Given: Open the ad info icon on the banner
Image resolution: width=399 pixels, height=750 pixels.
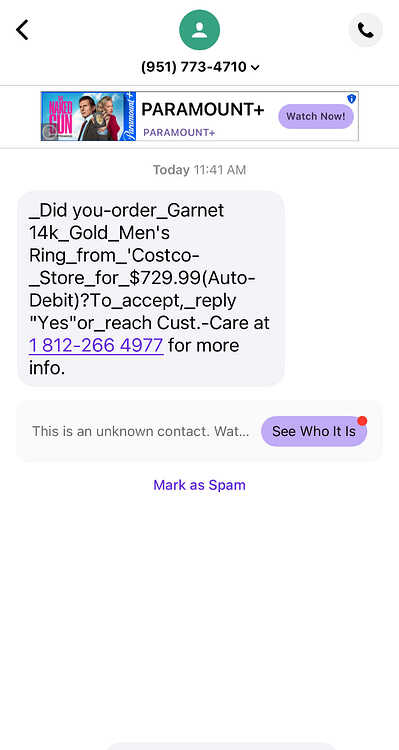Looking at the screenshot, I should point(352,99).
